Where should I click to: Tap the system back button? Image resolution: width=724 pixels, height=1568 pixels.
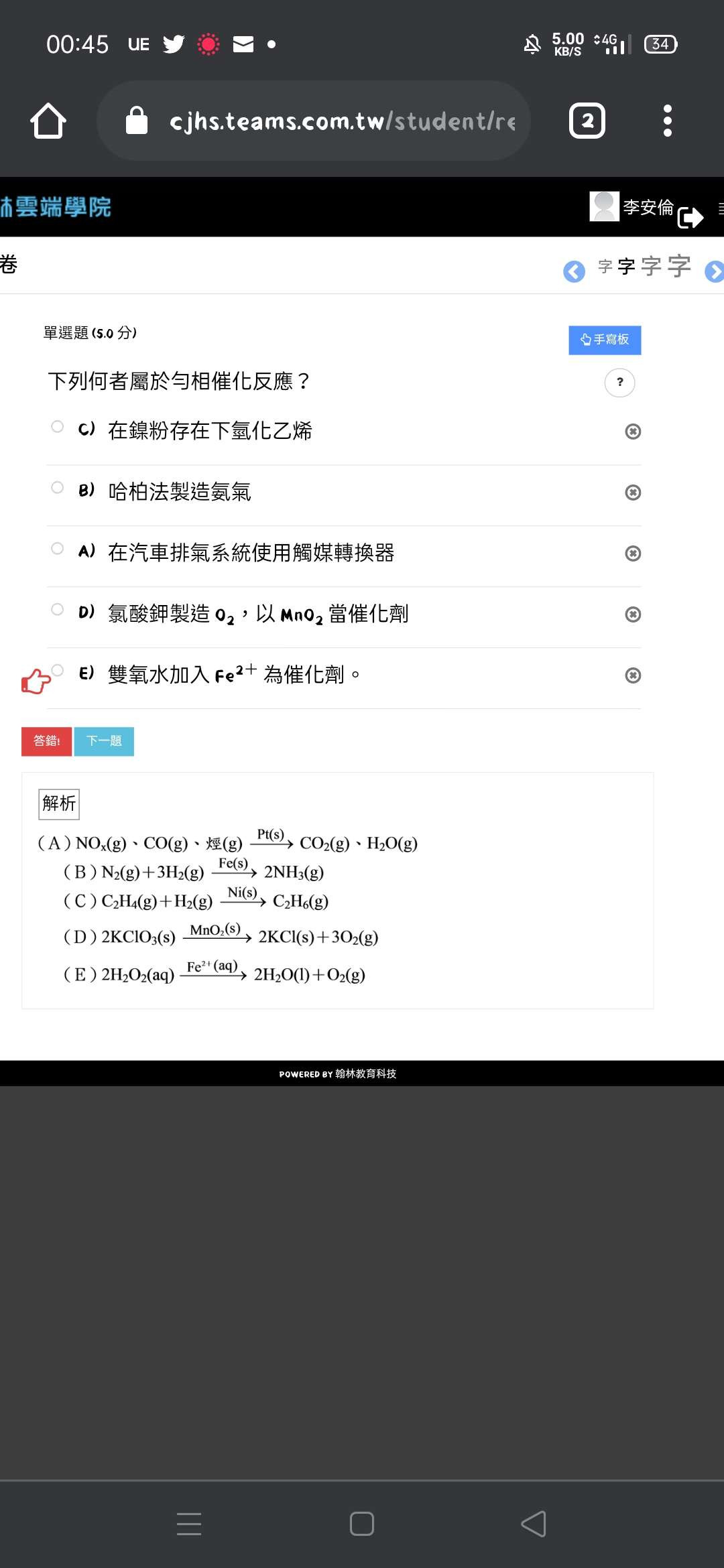click(x=534, y=1524)
